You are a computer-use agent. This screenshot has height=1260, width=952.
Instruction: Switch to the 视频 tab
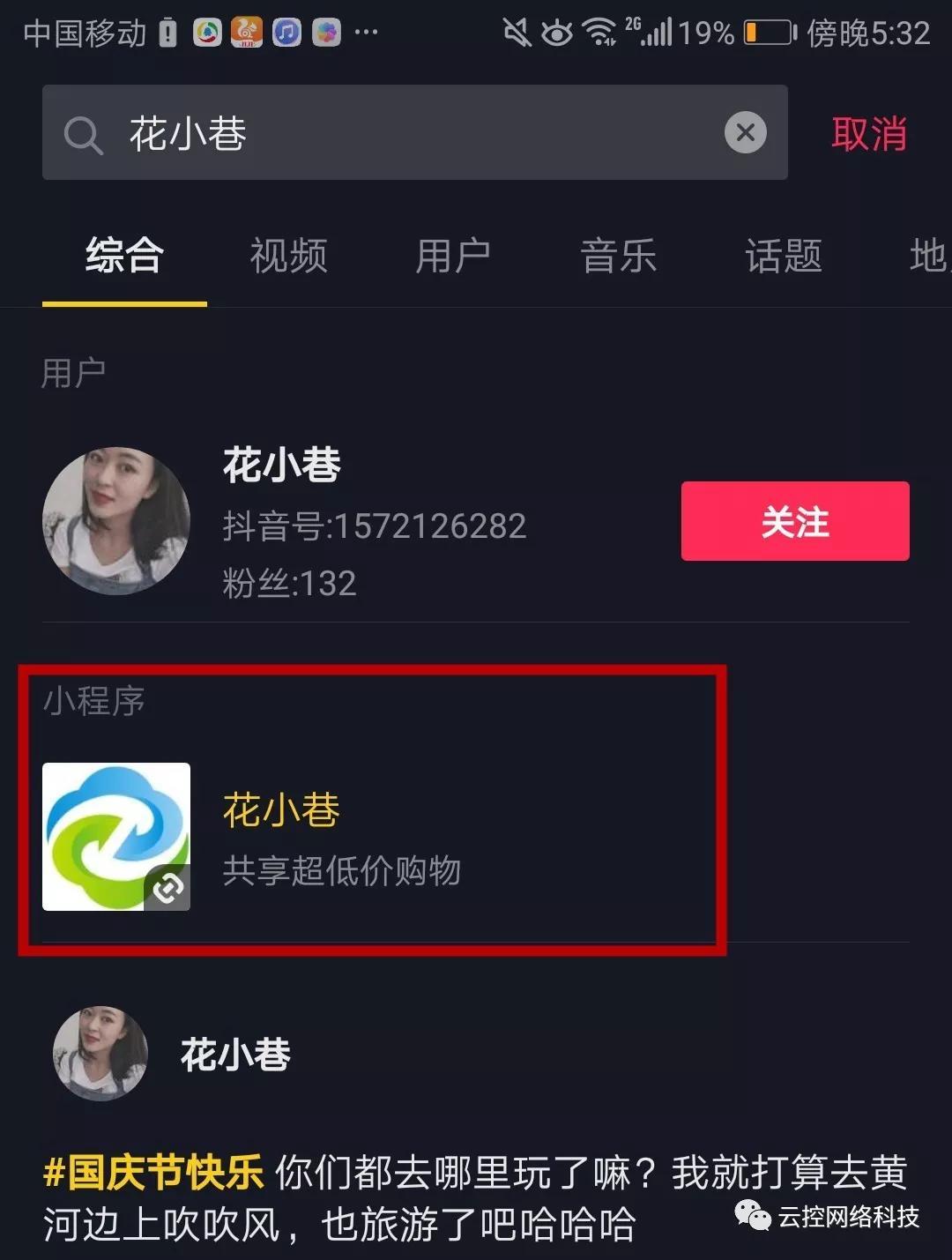pos(288,257)
